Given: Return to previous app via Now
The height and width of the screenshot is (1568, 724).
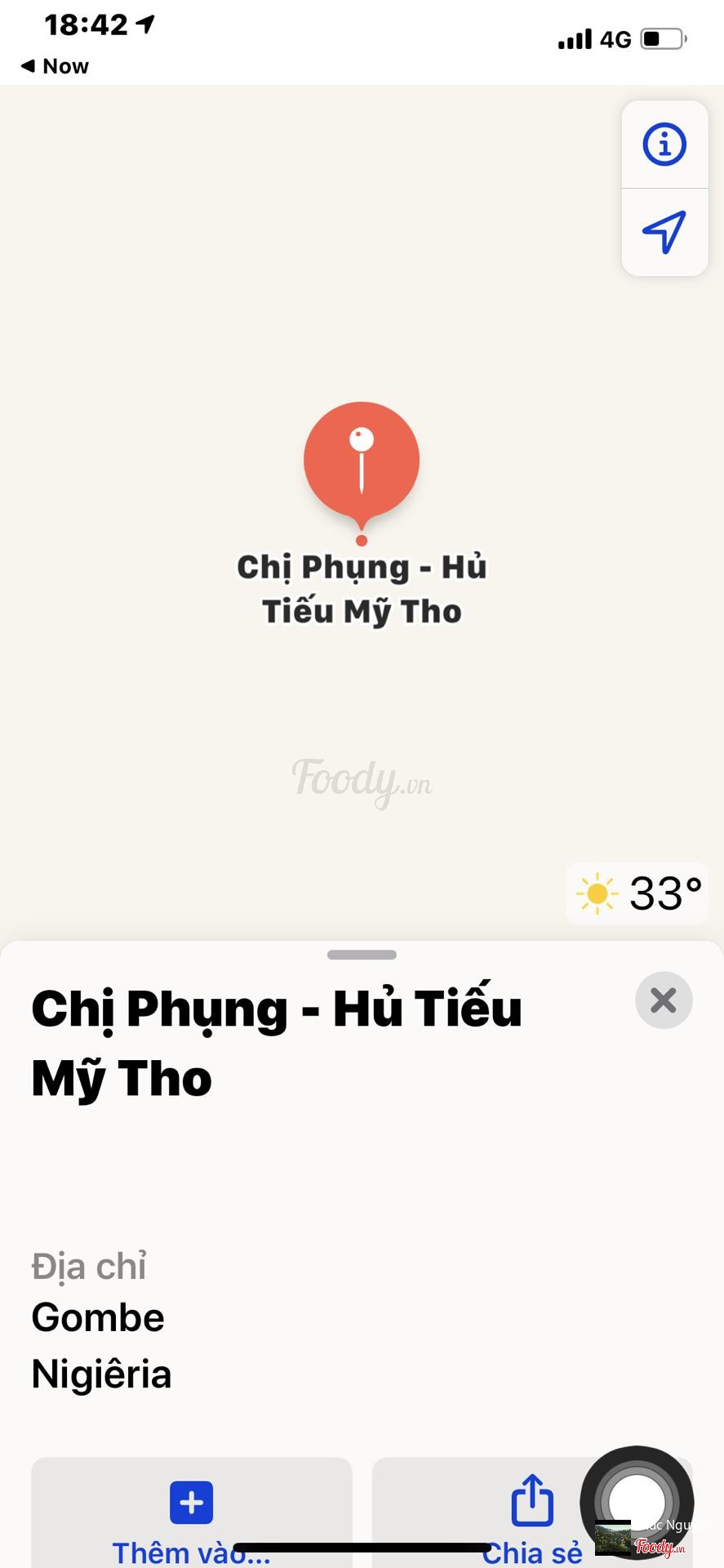Looking at the screenshot, I should (x=55, y=66).
